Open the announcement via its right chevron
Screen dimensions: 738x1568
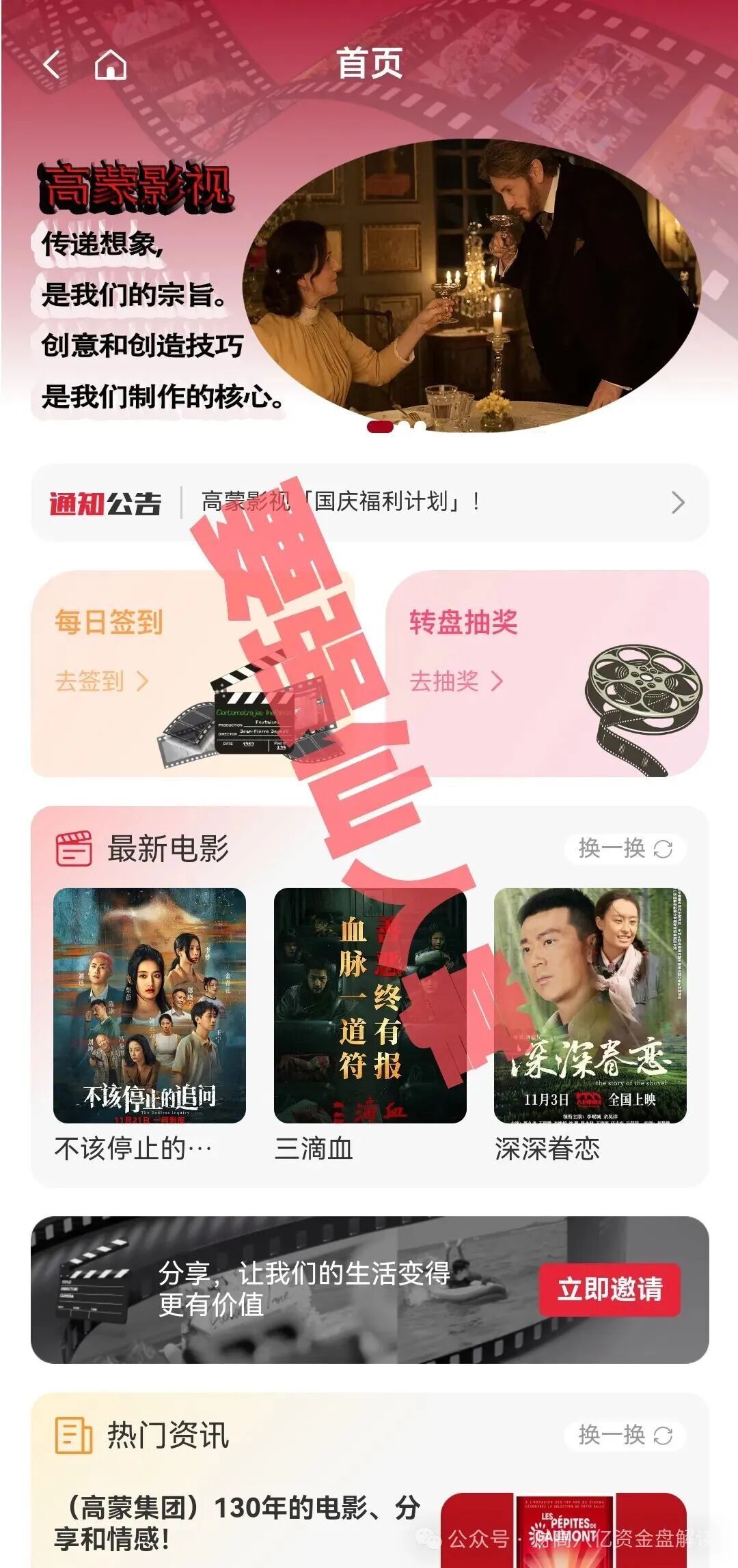pos(680,504)
